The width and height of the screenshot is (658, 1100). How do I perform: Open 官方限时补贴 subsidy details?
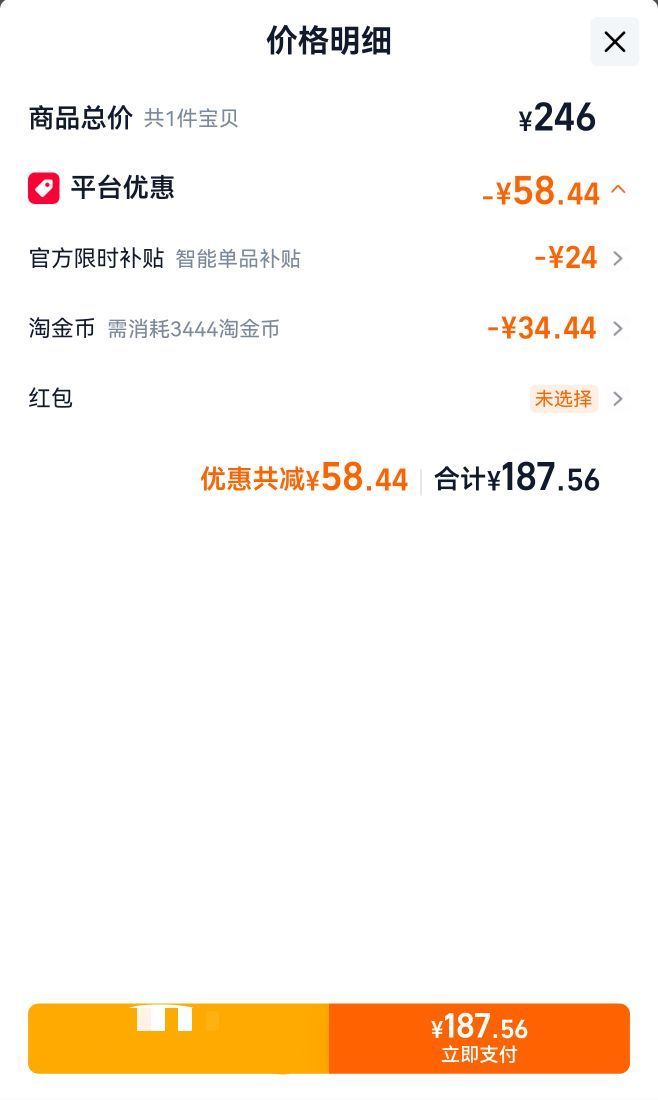(326, 258)
